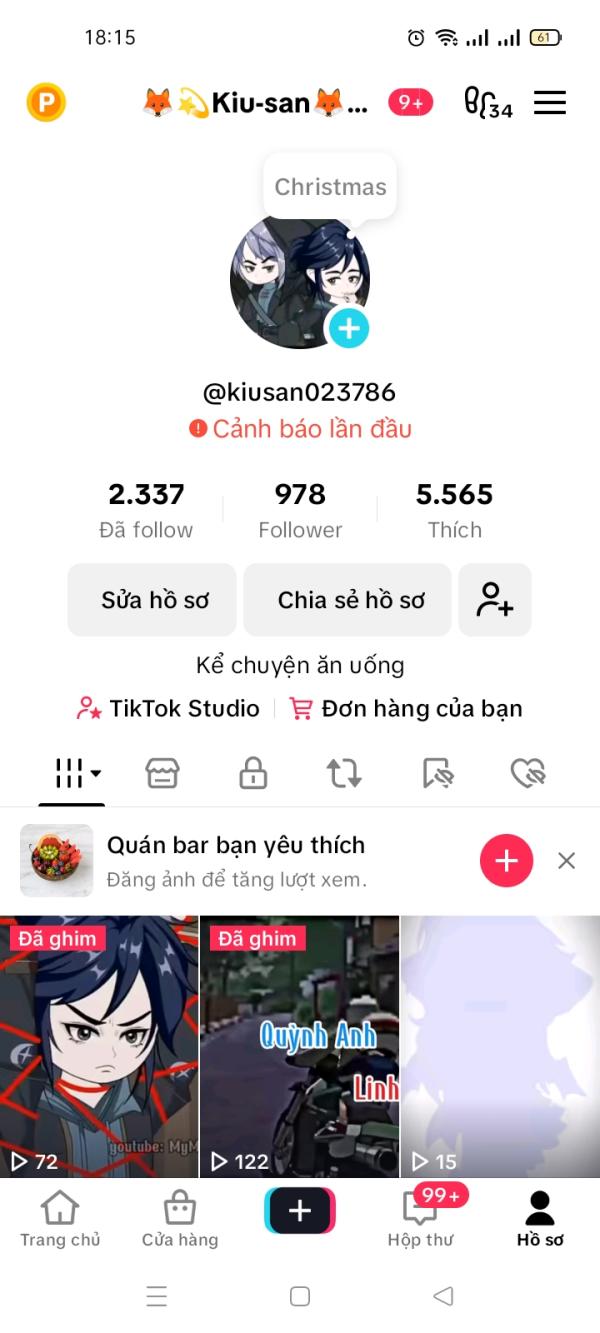The image size is (600, 1333).
Task: Open TikTok Studio
Action: (x=169, y=709)
